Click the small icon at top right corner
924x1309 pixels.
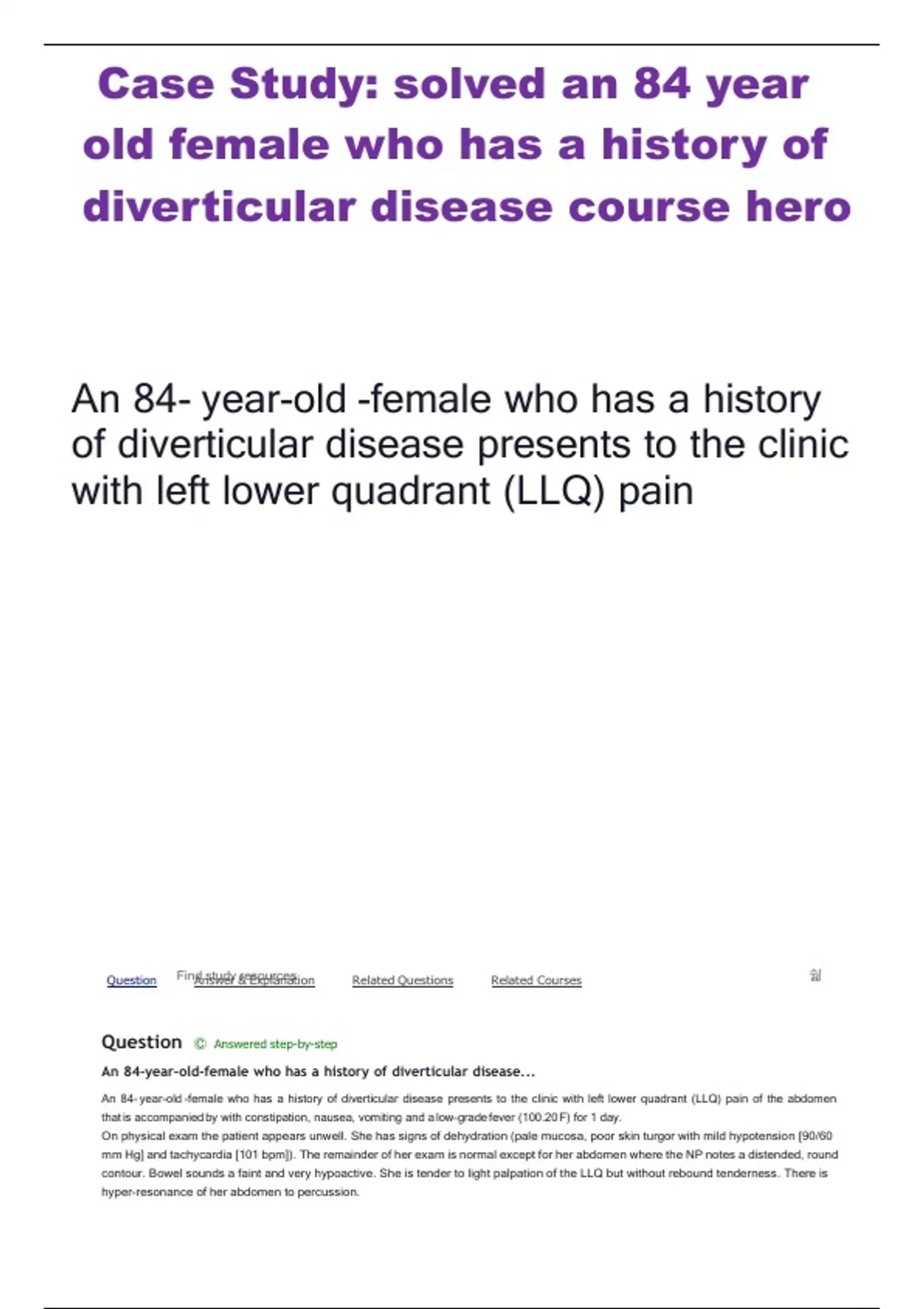click(817, 976)
